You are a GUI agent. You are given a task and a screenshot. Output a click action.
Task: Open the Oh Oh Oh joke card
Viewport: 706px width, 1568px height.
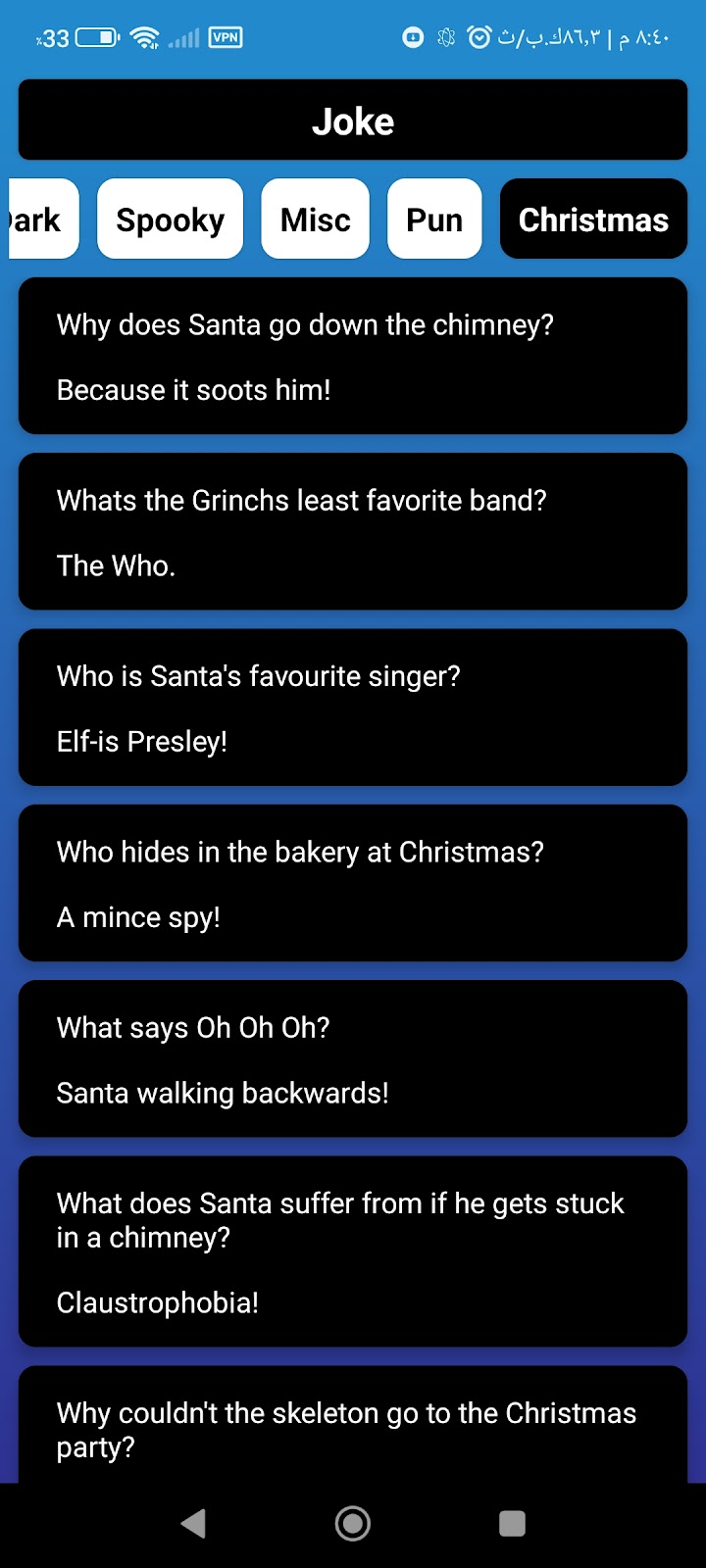(x=353, y=1058)
